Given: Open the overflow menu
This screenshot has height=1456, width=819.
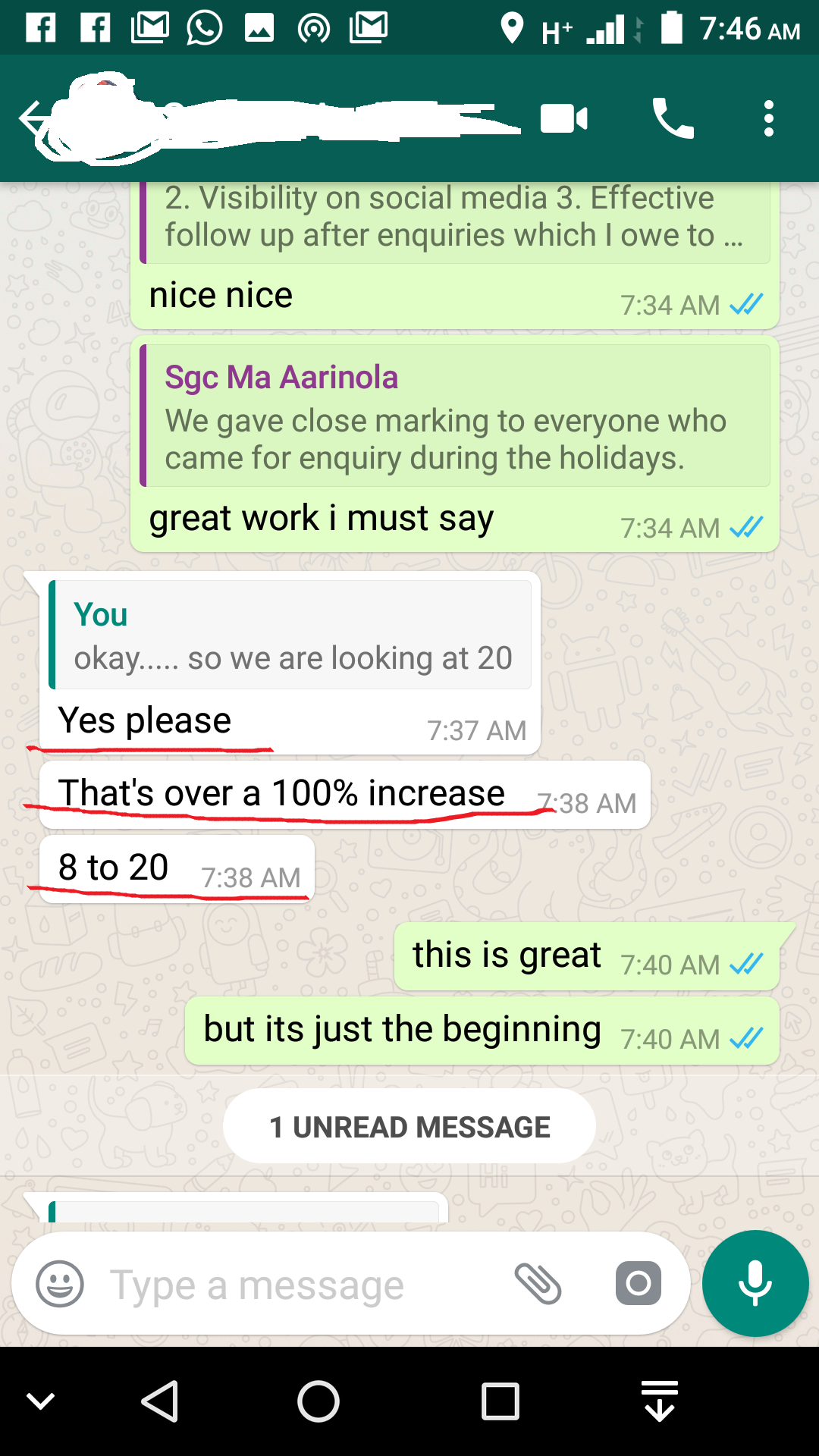Looking at the screenshot, I should 769,119.
